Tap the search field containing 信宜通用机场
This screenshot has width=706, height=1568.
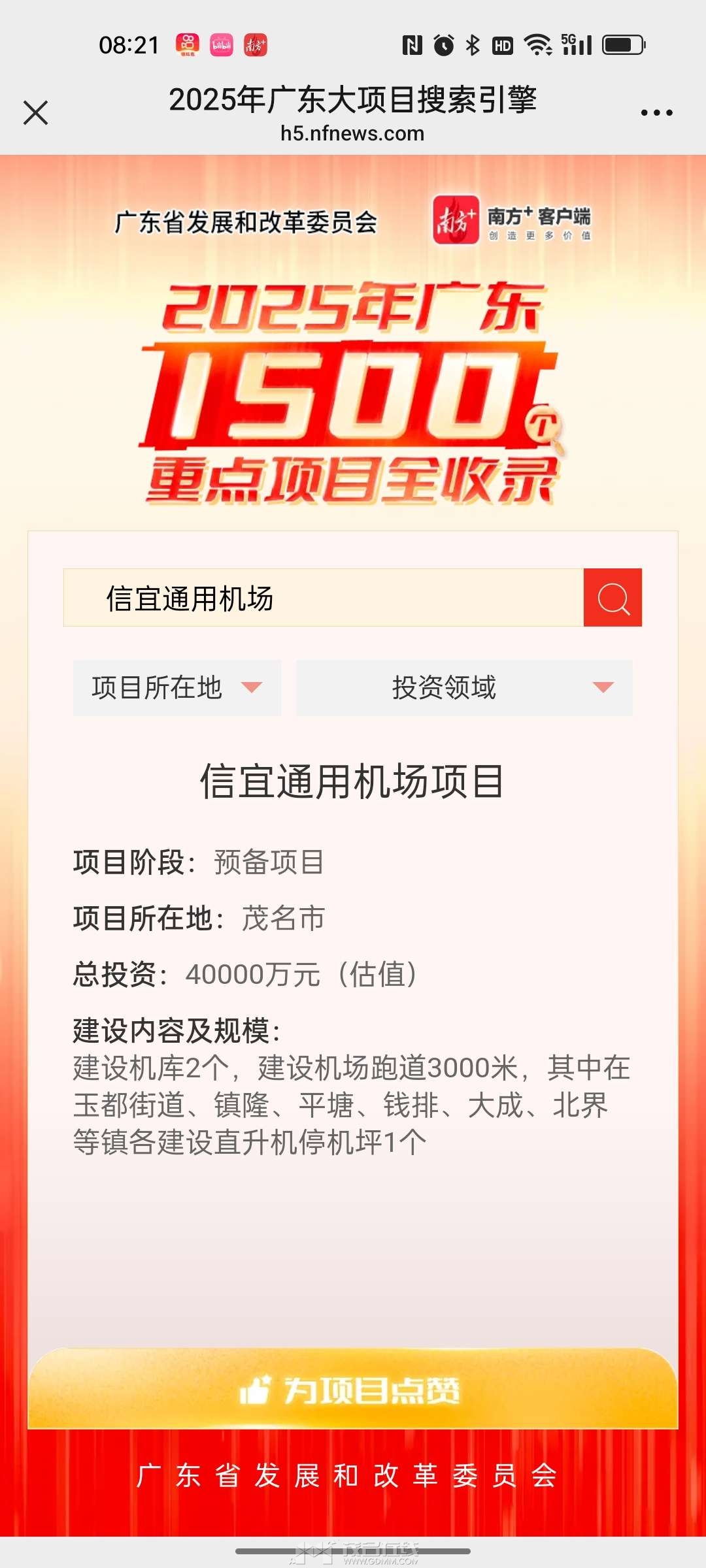[323, 598]
